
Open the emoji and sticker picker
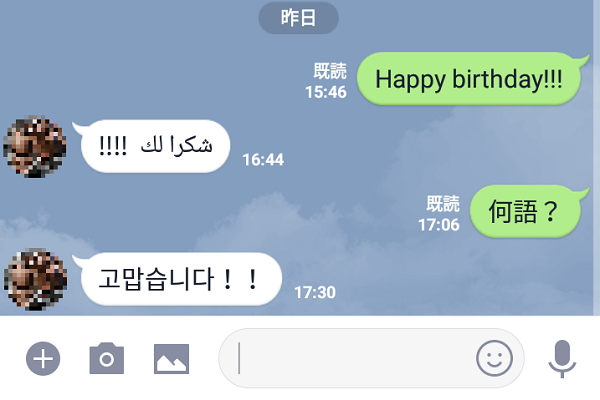click(494, 358)
